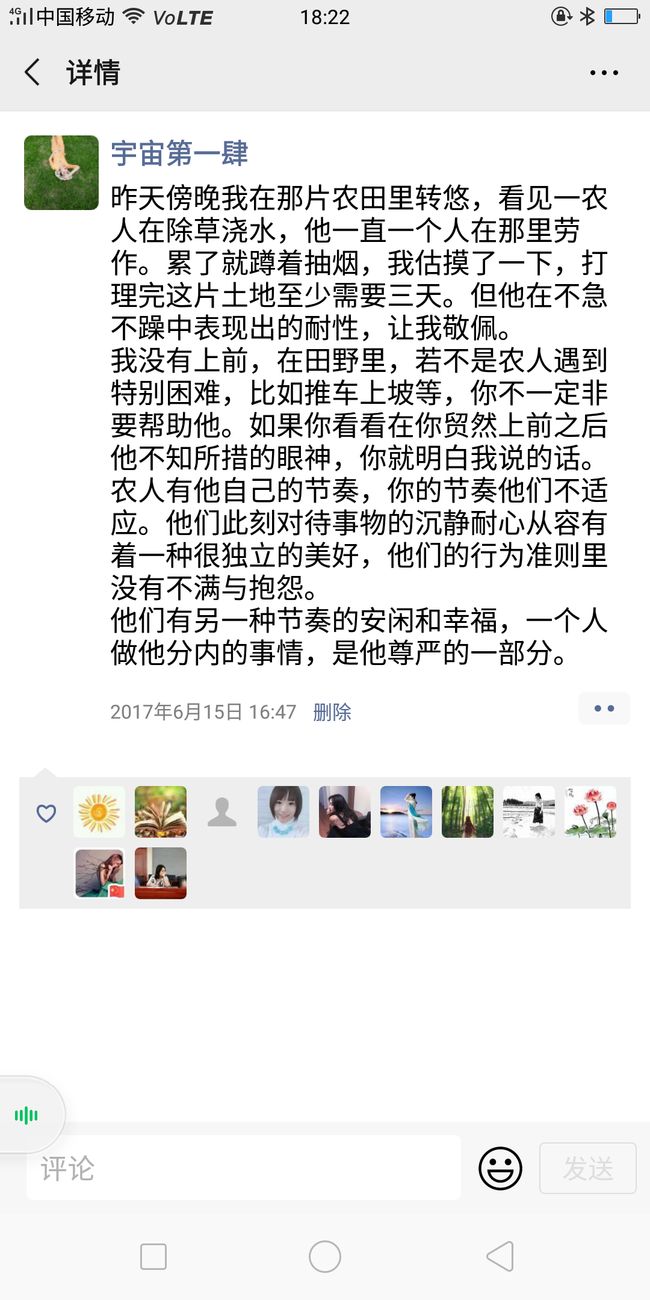Focus the 评论 comment input field
Viewport: 650px width, 1300px height.
(x=243, y=1167)
